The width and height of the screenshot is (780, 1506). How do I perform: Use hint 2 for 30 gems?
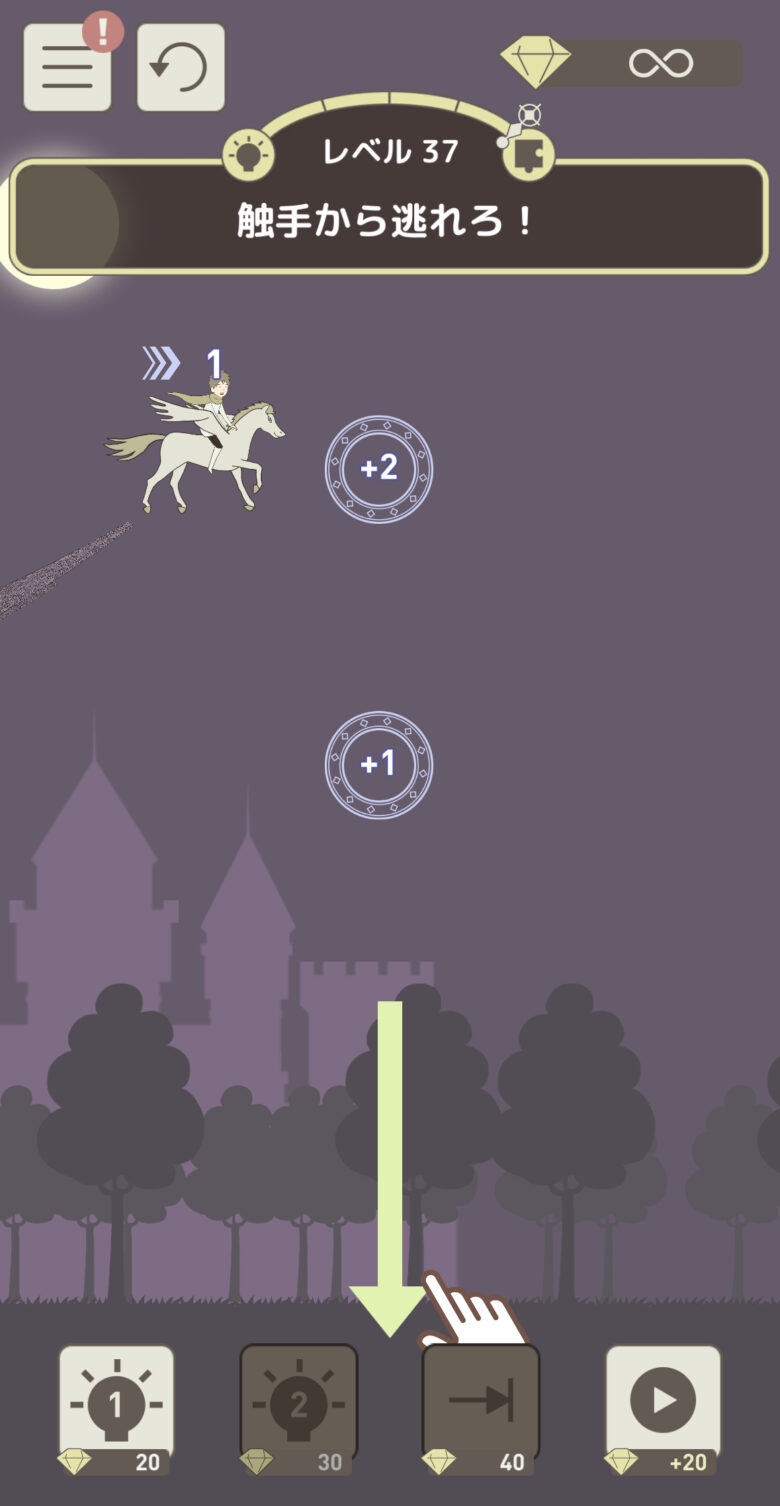298,1405
